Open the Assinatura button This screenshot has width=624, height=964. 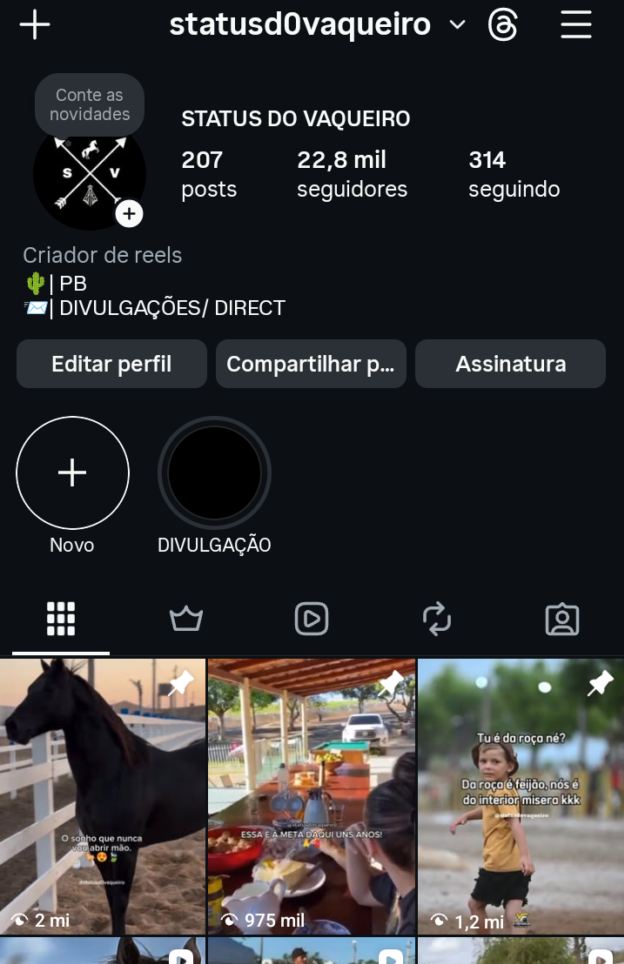click(x=510, y=364)
